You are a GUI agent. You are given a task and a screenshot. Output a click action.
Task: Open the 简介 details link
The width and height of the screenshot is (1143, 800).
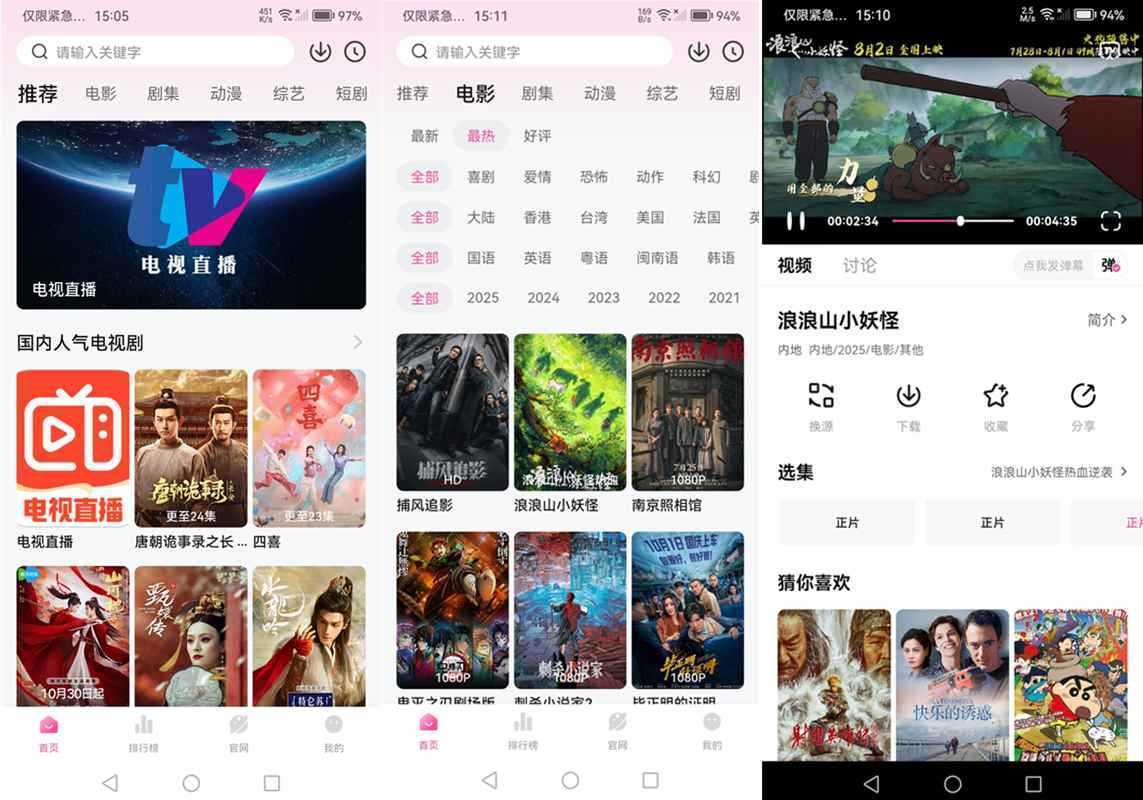tap(1107, 320)
